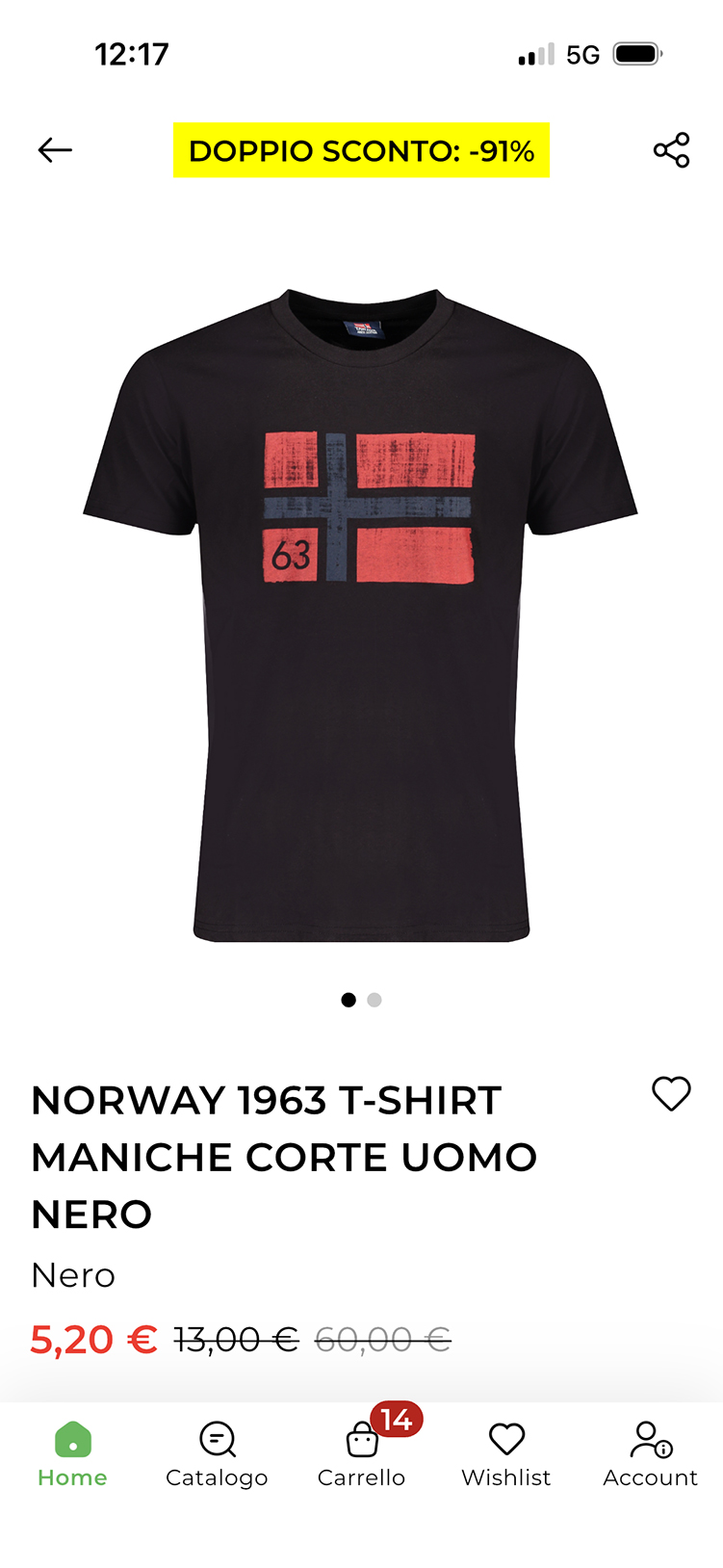Jump to the second product image dot

(x=374, y=1000)
